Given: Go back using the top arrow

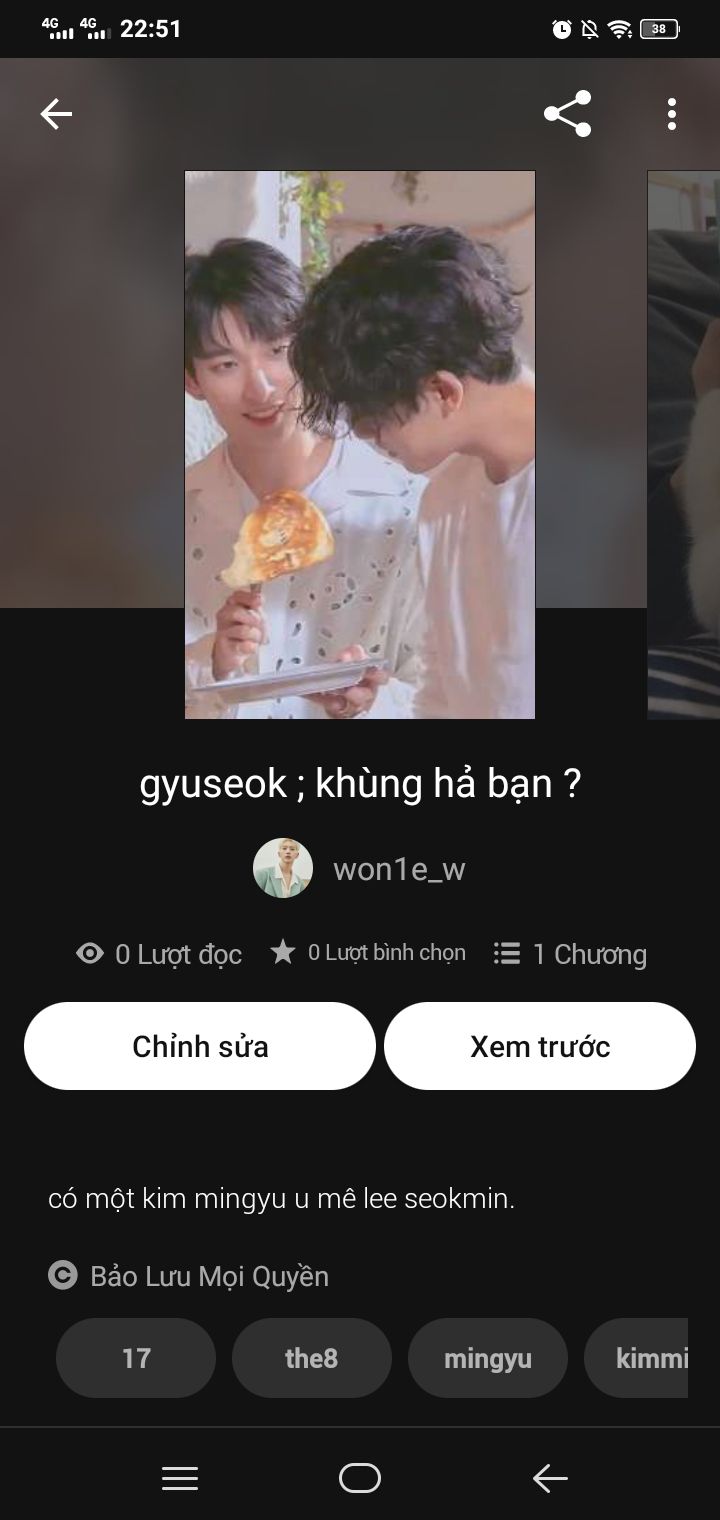Looking at the screenshot, I should [56, 114].
